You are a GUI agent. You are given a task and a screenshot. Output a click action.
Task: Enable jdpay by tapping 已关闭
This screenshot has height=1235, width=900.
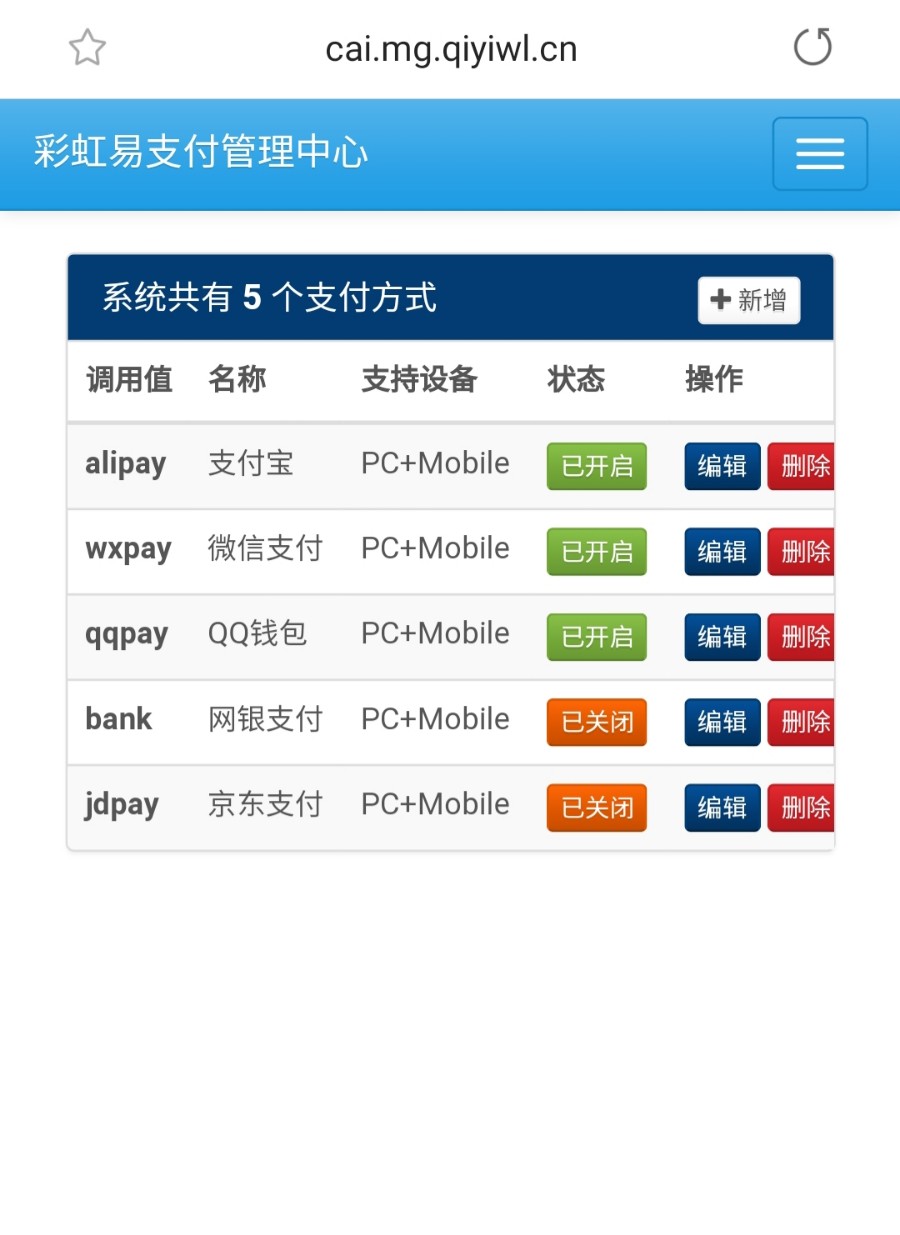pos(596,807)
